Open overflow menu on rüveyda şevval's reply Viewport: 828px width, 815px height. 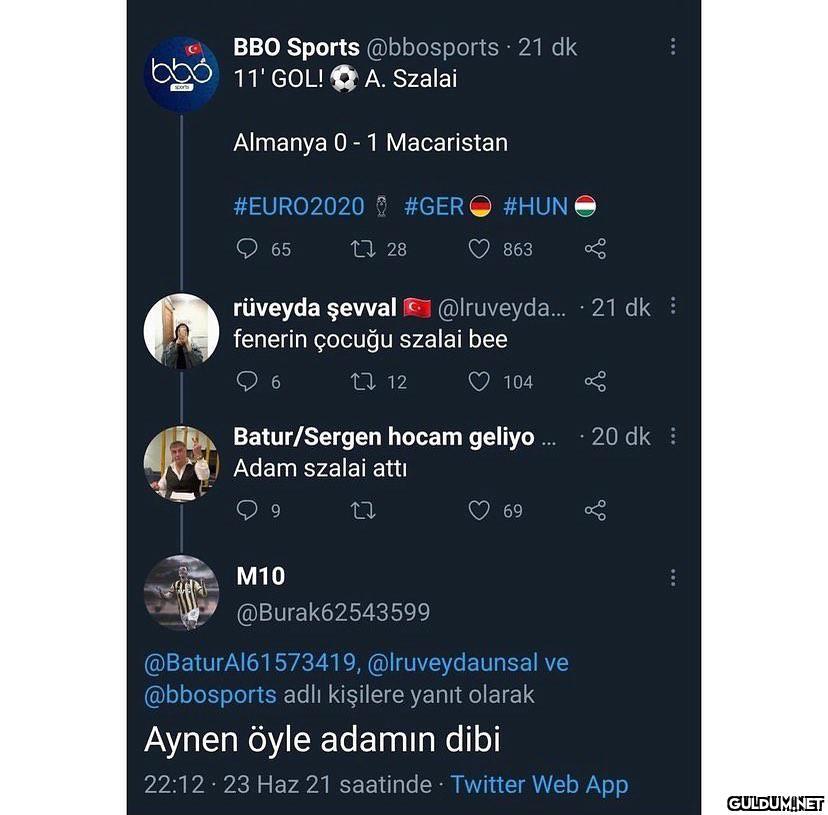673,306
